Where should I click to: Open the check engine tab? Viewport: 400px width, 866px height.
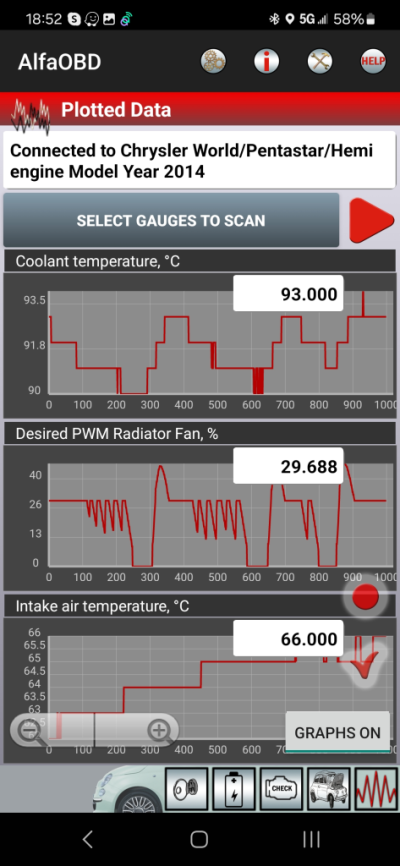pos(282,789)
